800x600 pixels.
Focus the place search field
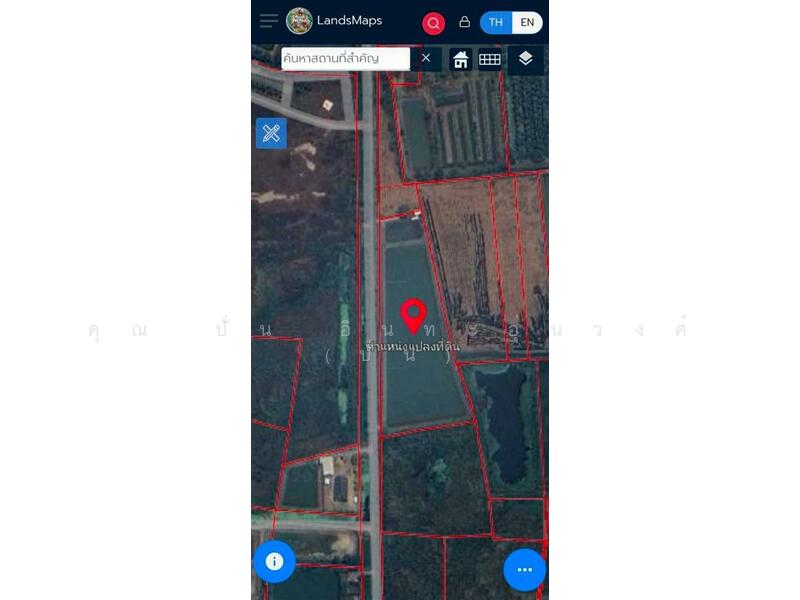(345, 58)
